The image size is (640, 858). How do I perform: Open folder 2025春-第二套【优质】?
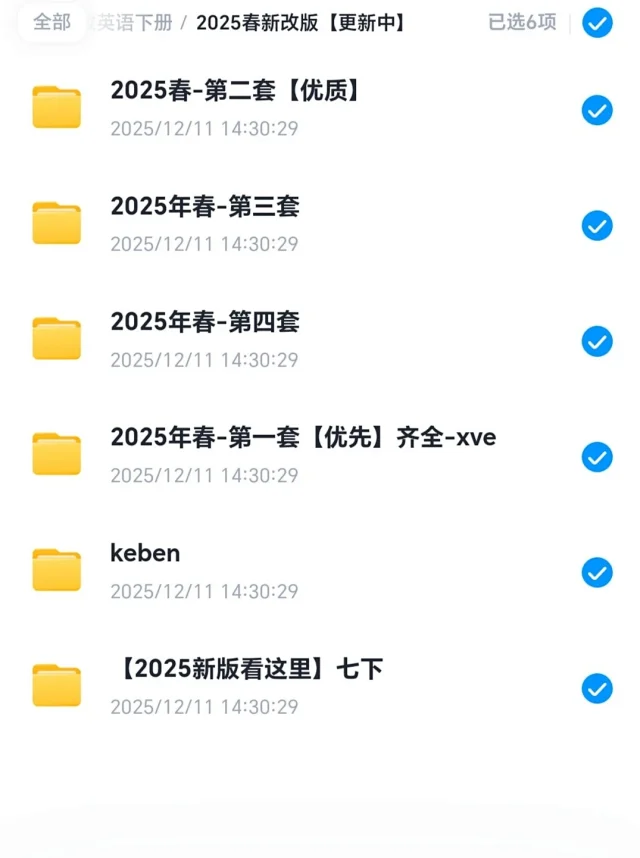click(x=234, y=91)
